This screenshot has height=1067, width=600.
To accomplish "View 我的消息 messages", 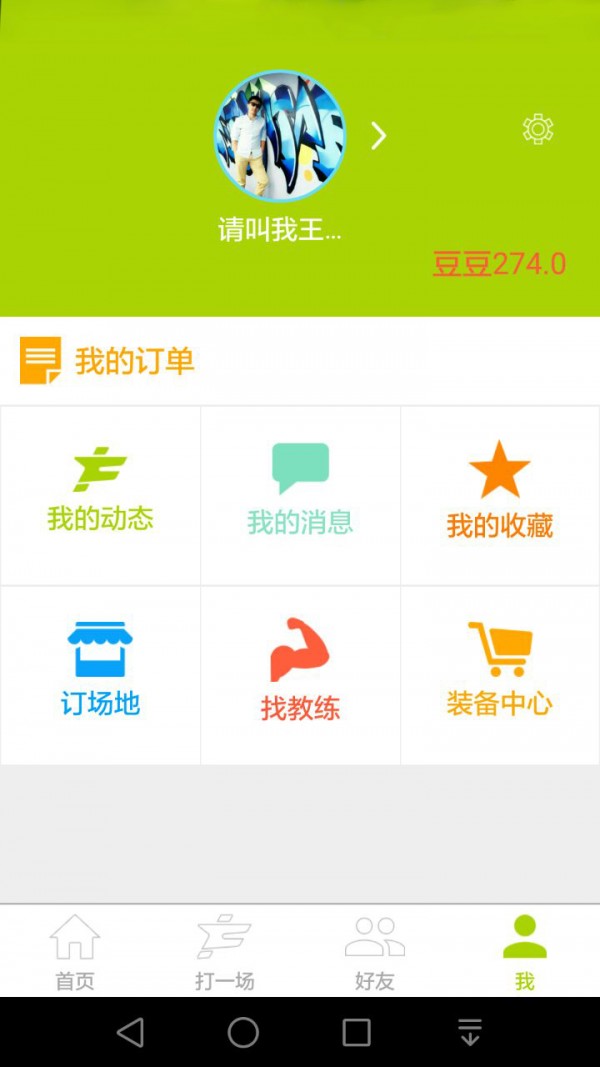I will pos(300,495).
